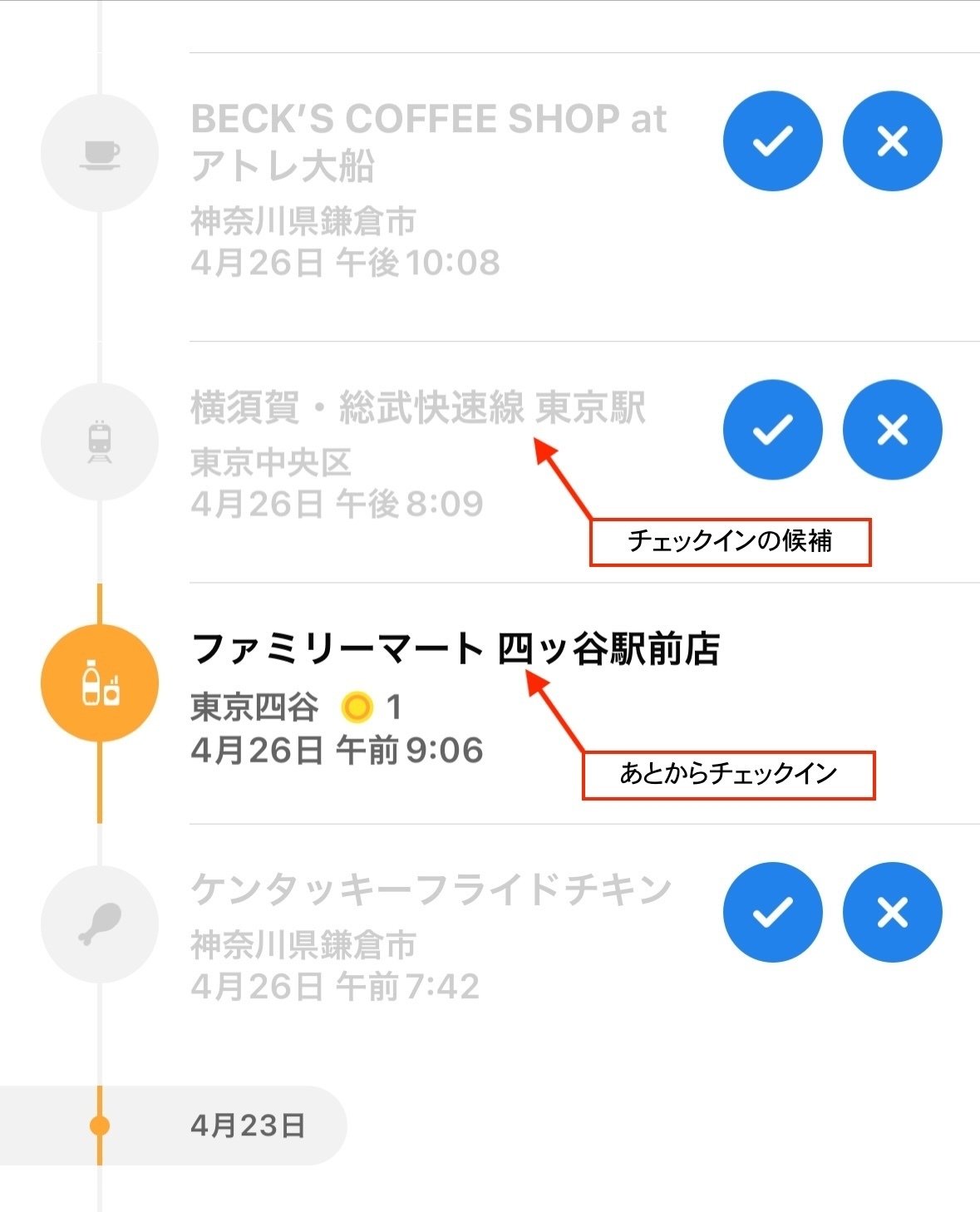
Task: Reject the 横須賀・総武快速線 東京駅 candidate with X
Action: click(891, 430)
